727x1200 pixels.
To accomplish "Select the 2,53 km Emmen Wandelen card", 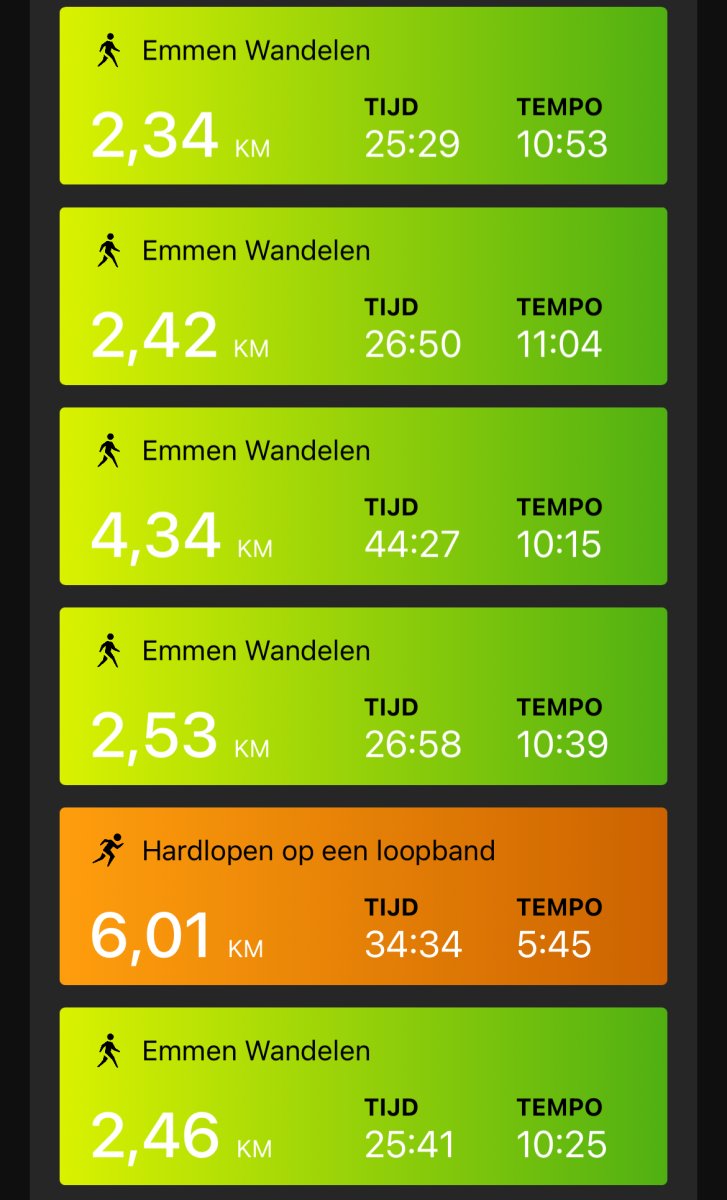I will click(363, 696).
